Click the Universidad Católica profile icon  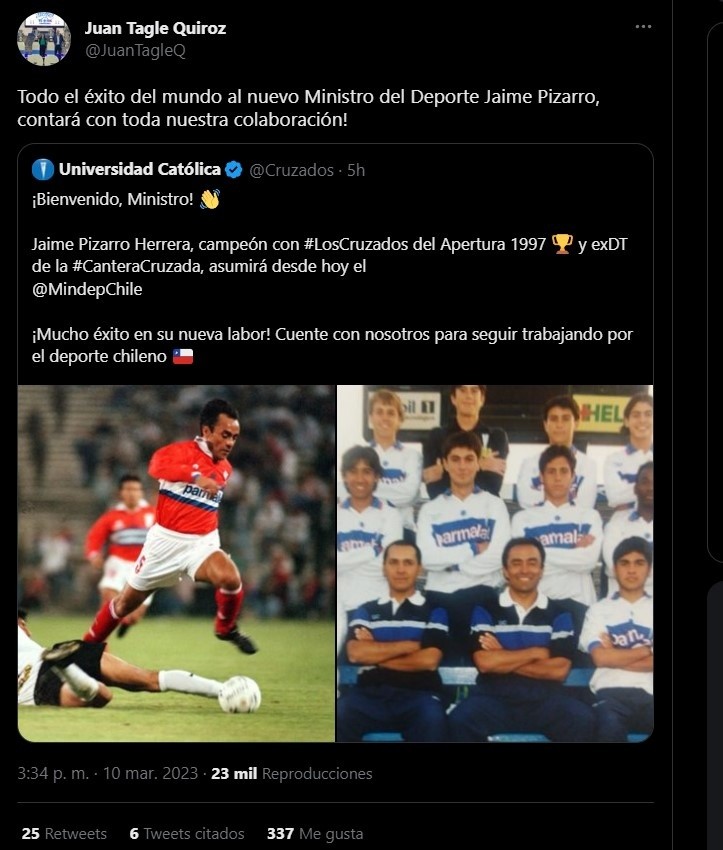(41, 169)
